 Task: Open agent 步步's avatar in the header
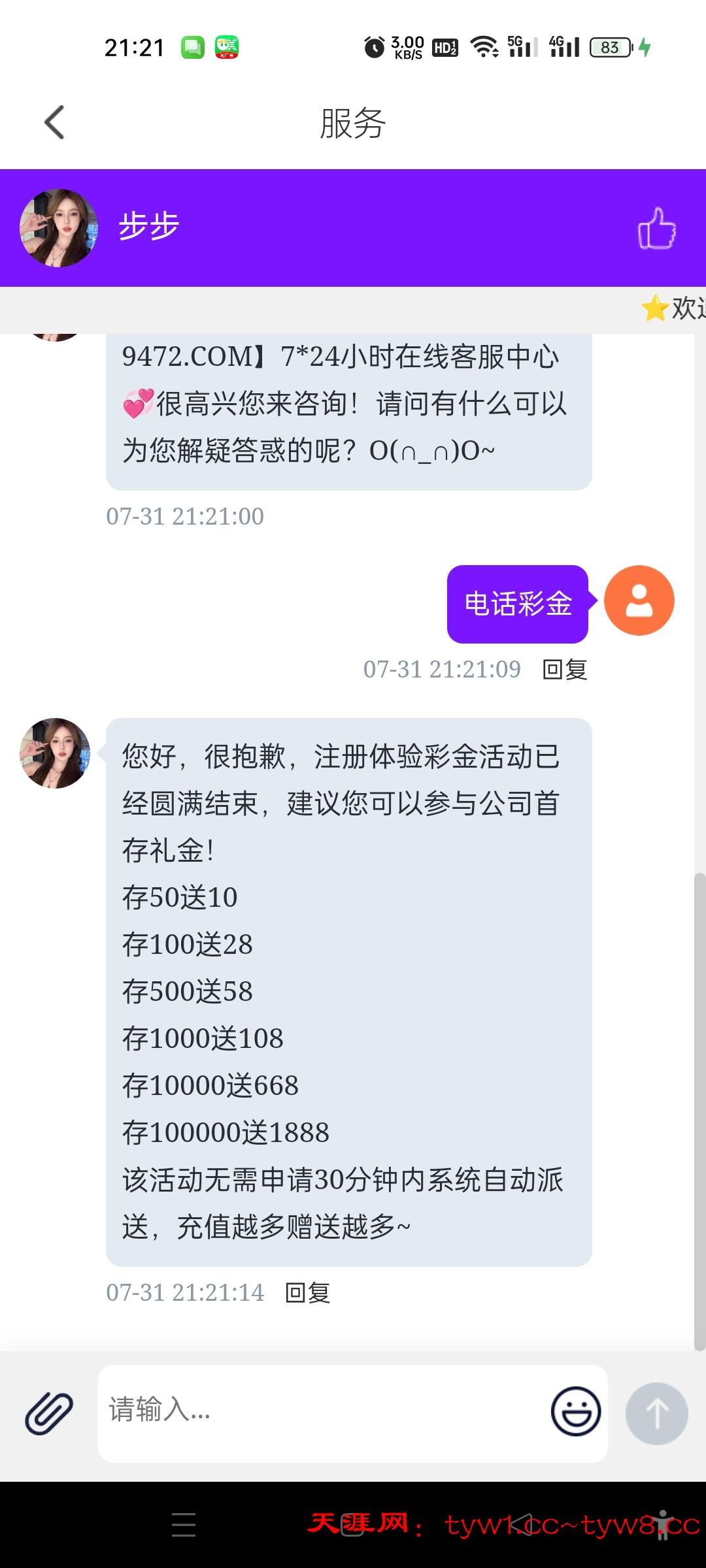pos(59,228)
